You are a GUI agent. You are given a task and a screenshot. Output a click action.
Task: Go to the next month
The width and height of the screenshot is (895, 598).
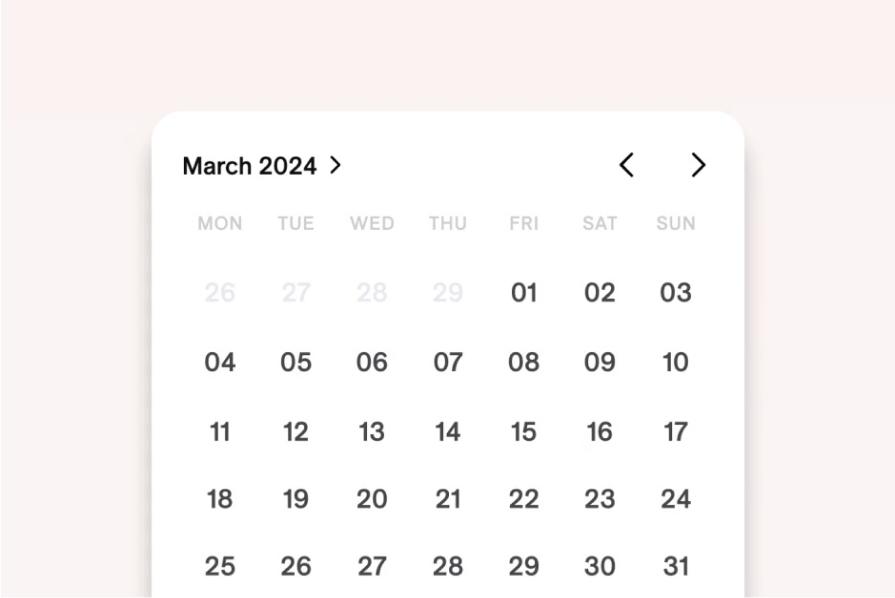[698, 165]
